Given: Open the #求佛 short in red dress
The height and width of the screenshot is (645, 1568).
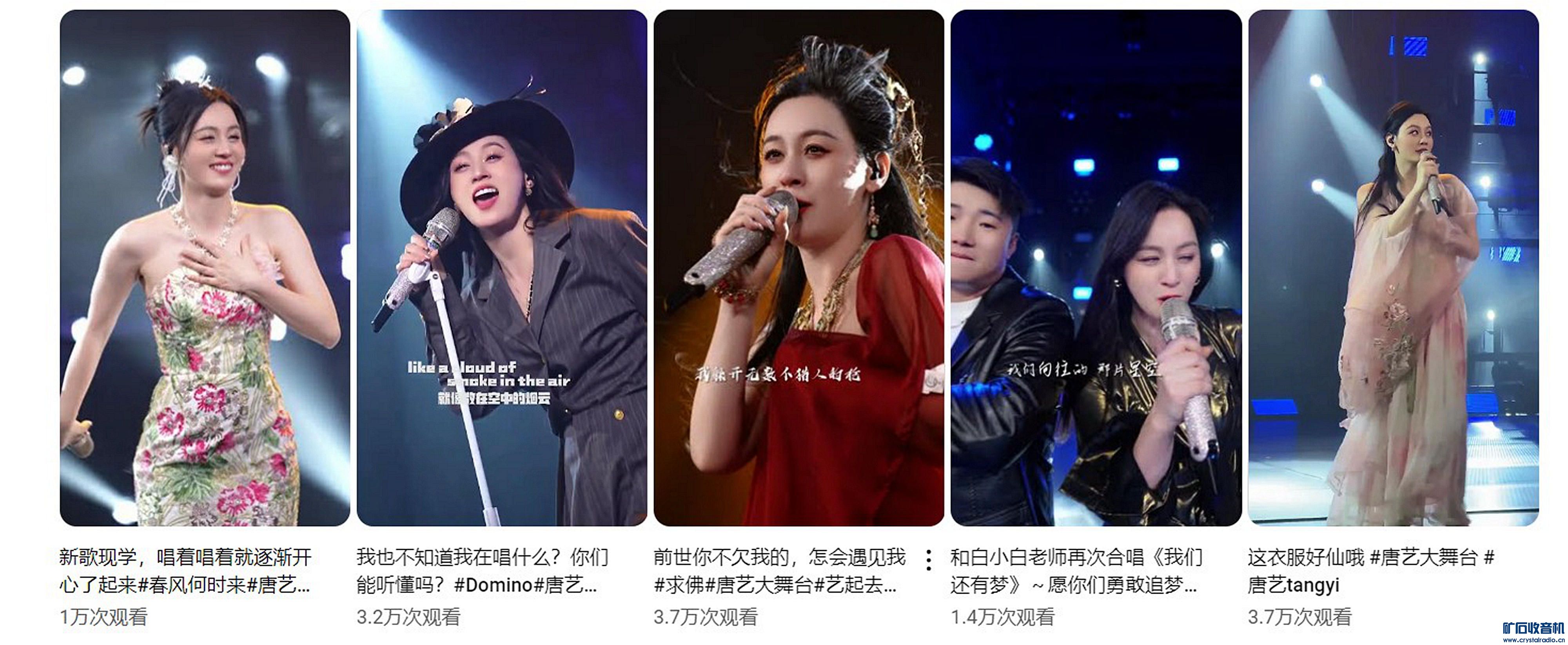Looking at the screenshot, I should pyautogui.click(x=799, y=268).
